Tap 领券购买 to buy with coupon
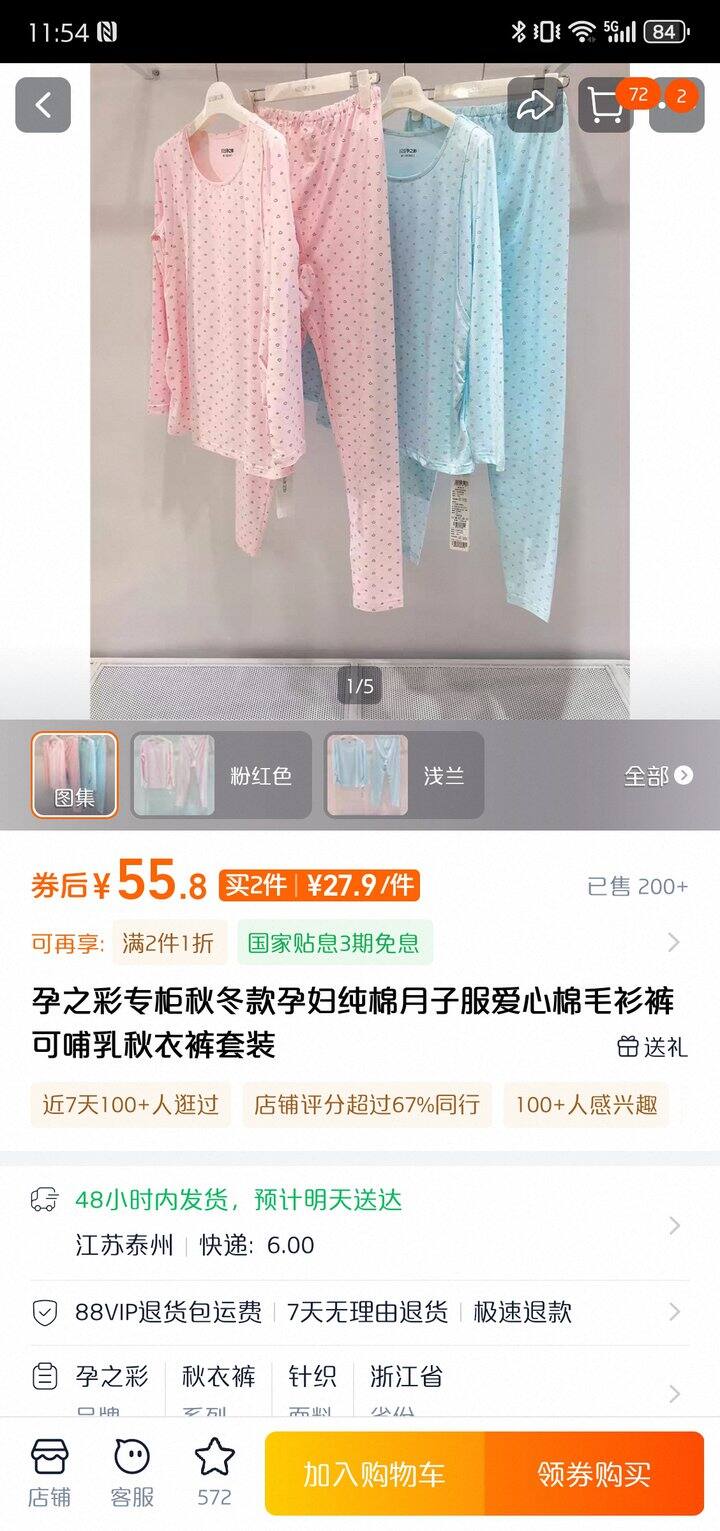The image size is (720, 1531). coord(594,1474)
